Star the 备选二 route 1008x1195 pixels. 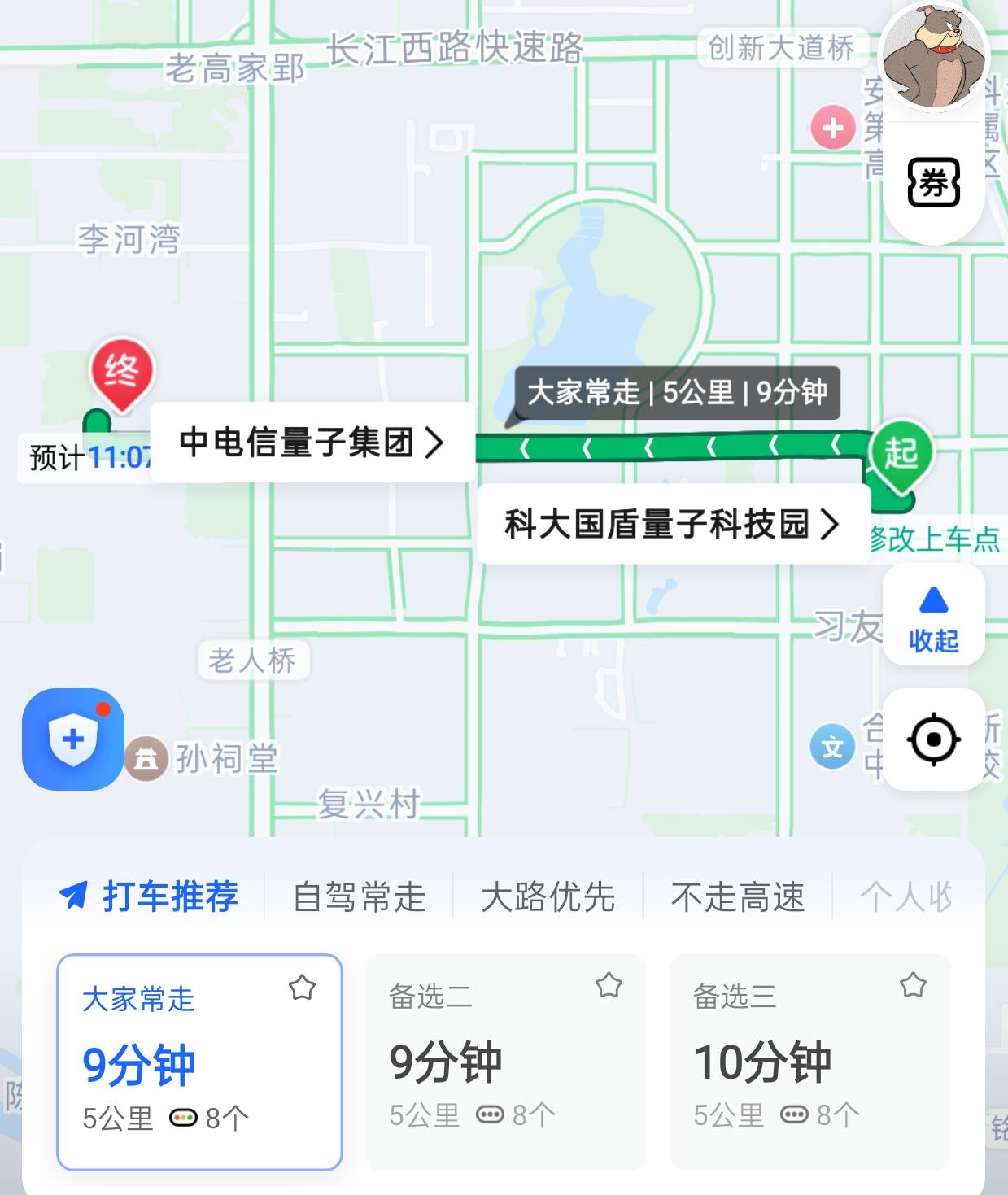coord(609,986)
